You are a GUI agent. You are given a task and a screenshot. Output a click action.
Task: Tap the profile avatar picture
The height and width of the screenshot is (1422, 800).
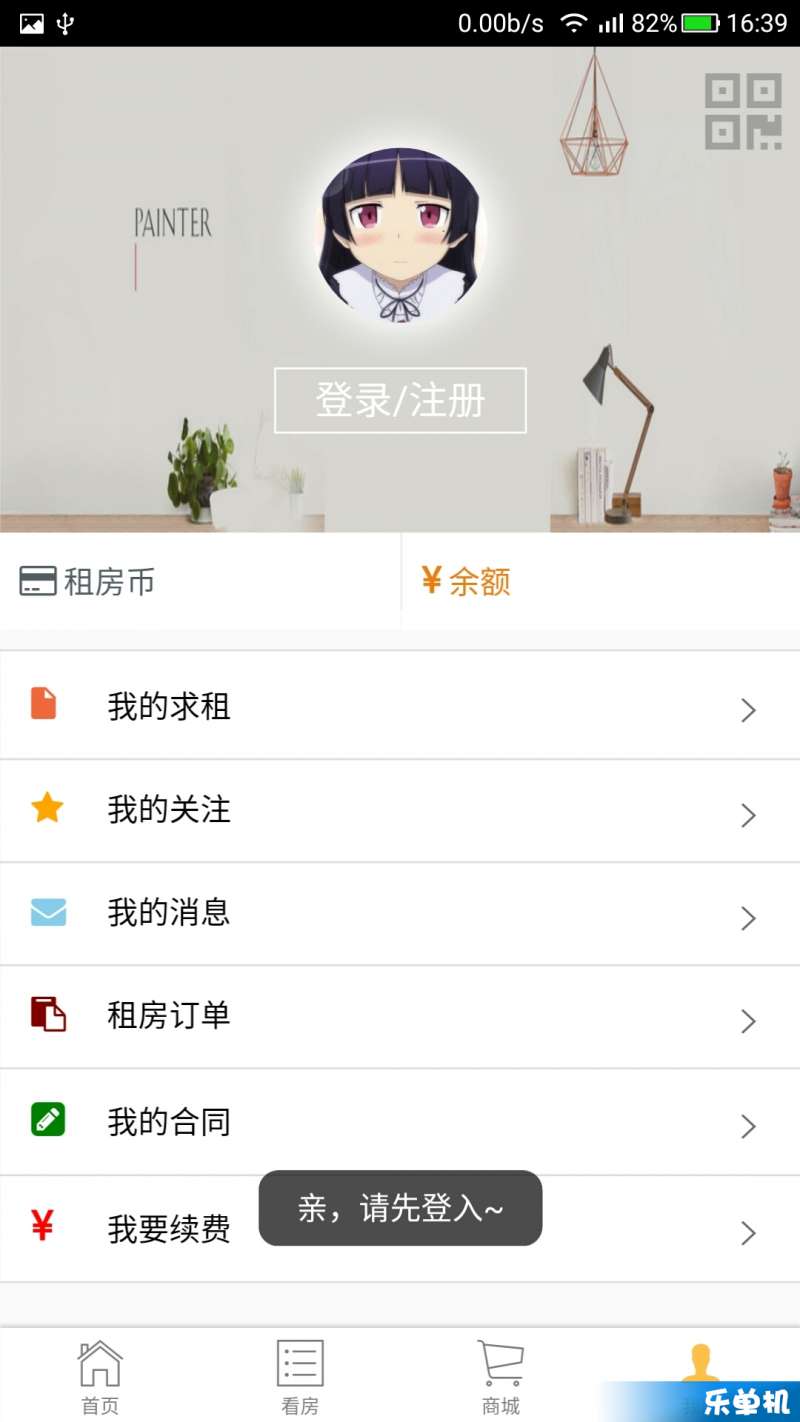[x=400, y=235]
